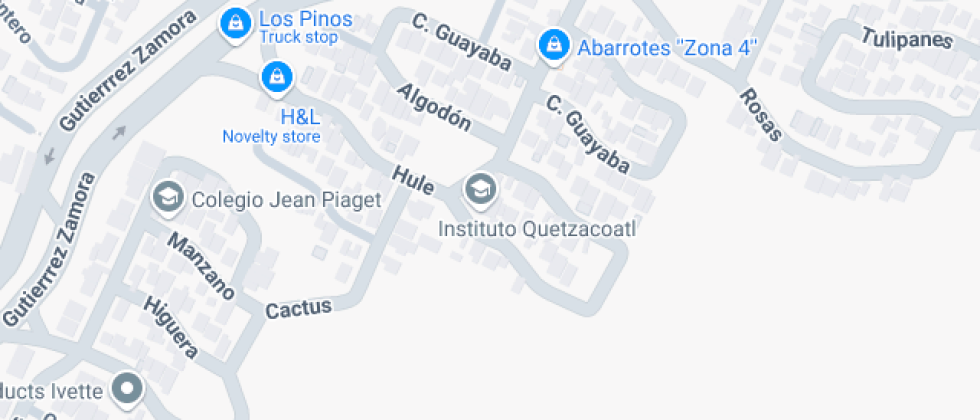Select the Ivette place pin

127,388
